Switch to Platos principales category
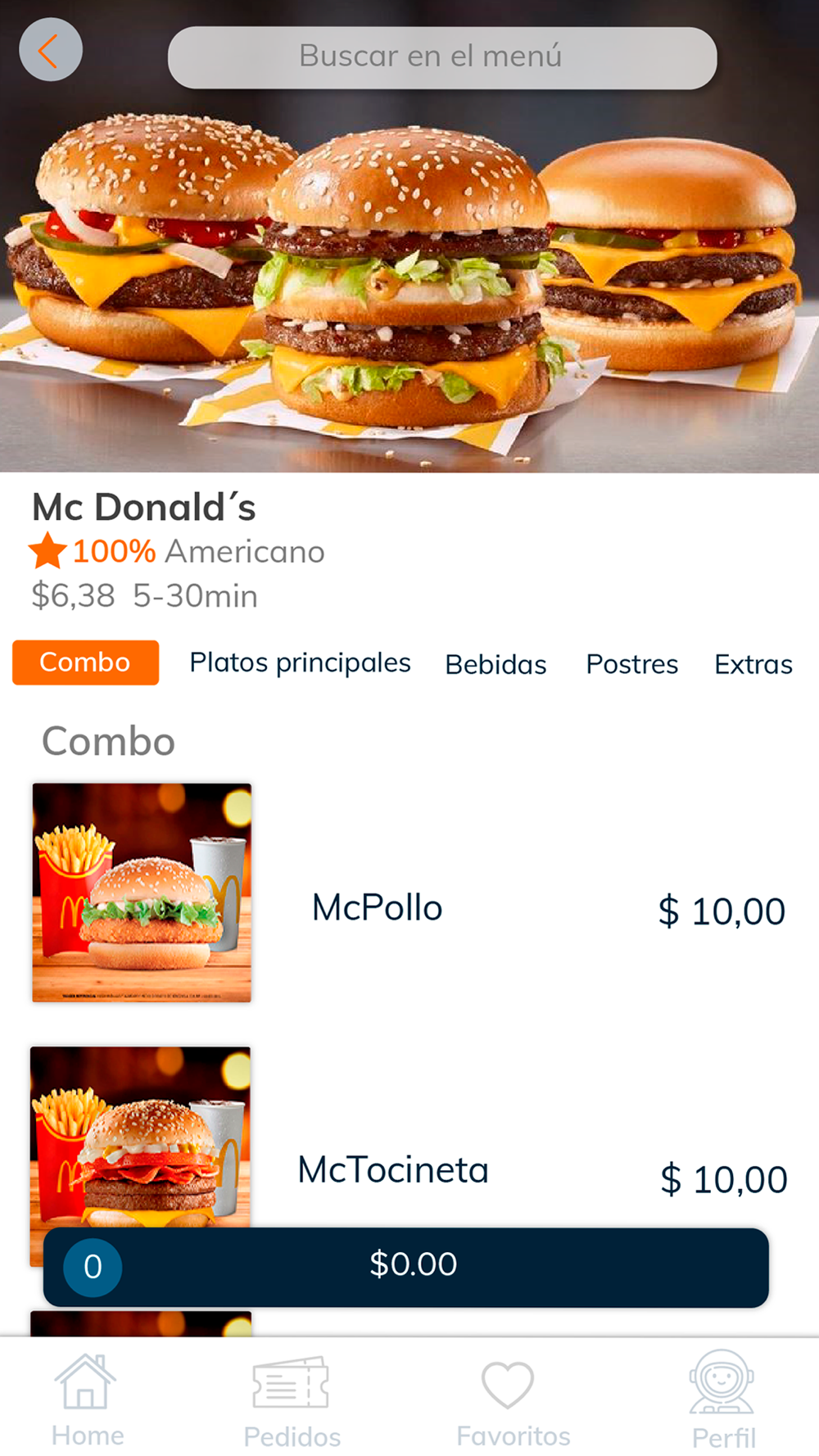Viewport: 819px width, 1456px height. [x=300, y=662]
